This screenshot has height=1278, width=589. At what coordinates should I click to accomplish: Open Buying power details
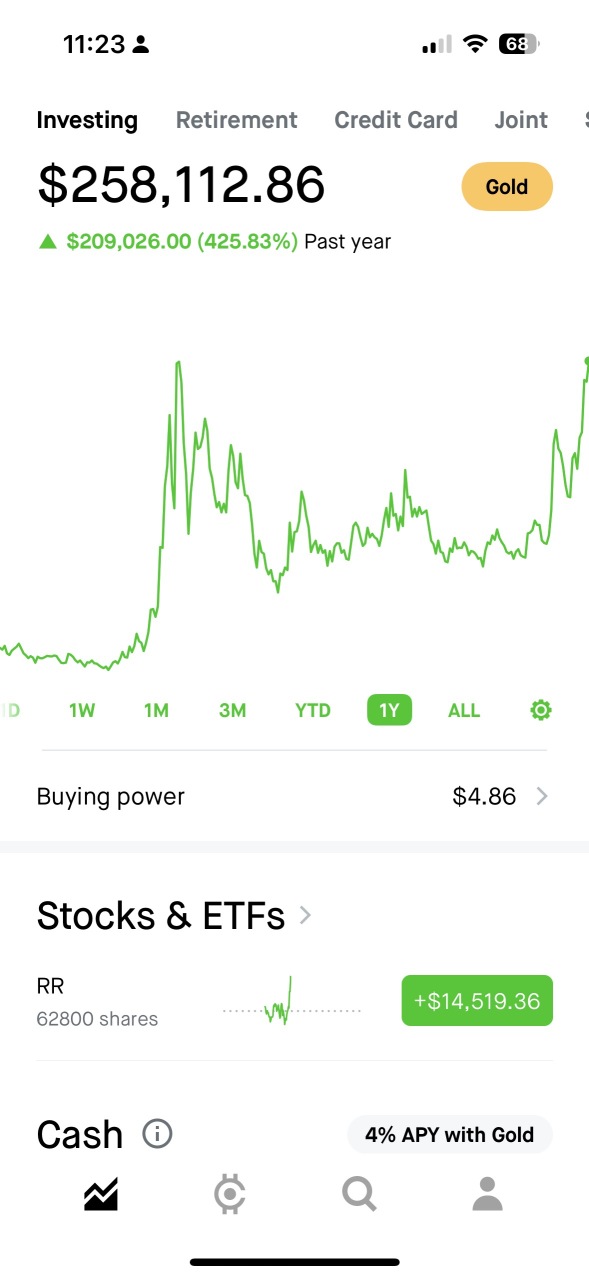[x=294, y=796]
